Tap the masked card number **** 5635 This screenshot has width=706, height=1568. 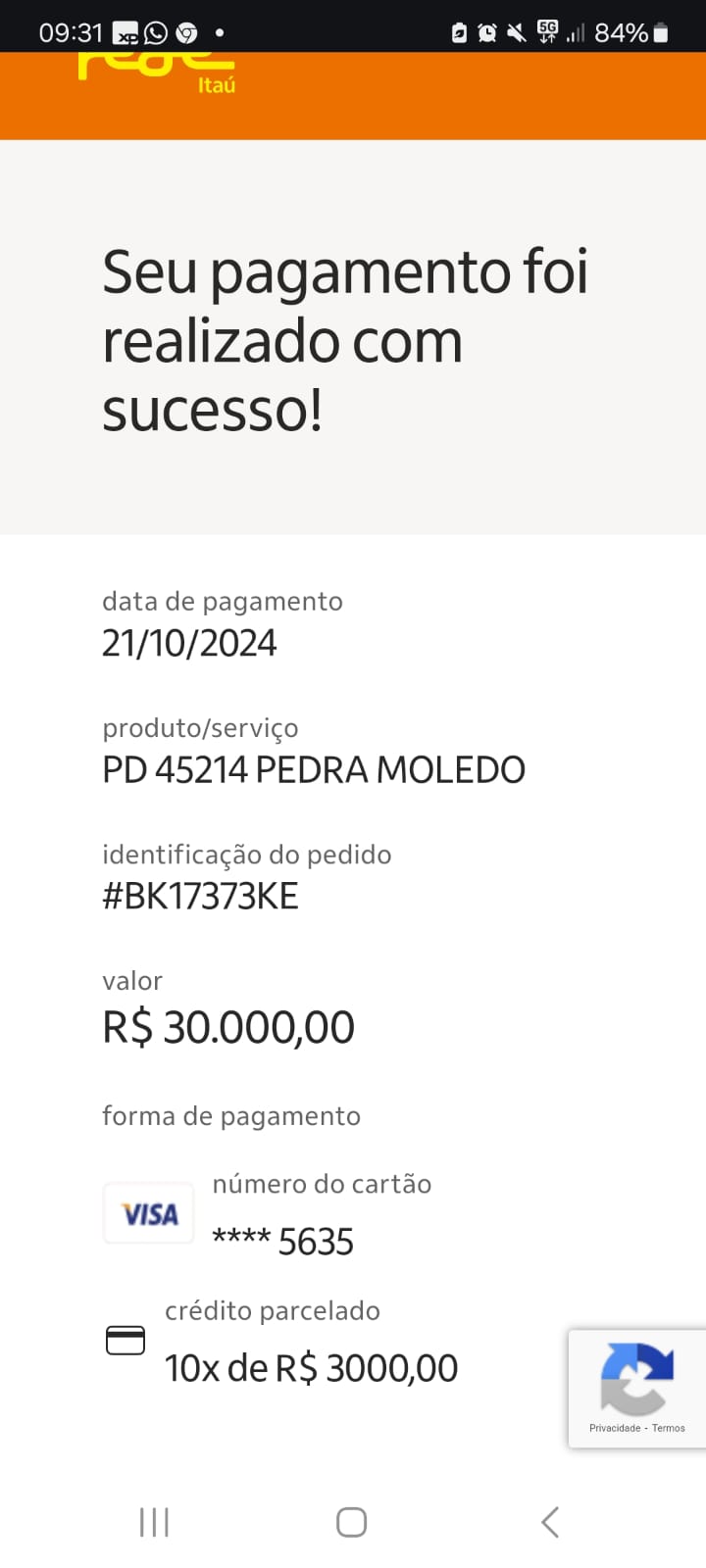[x=284, y=1241]
